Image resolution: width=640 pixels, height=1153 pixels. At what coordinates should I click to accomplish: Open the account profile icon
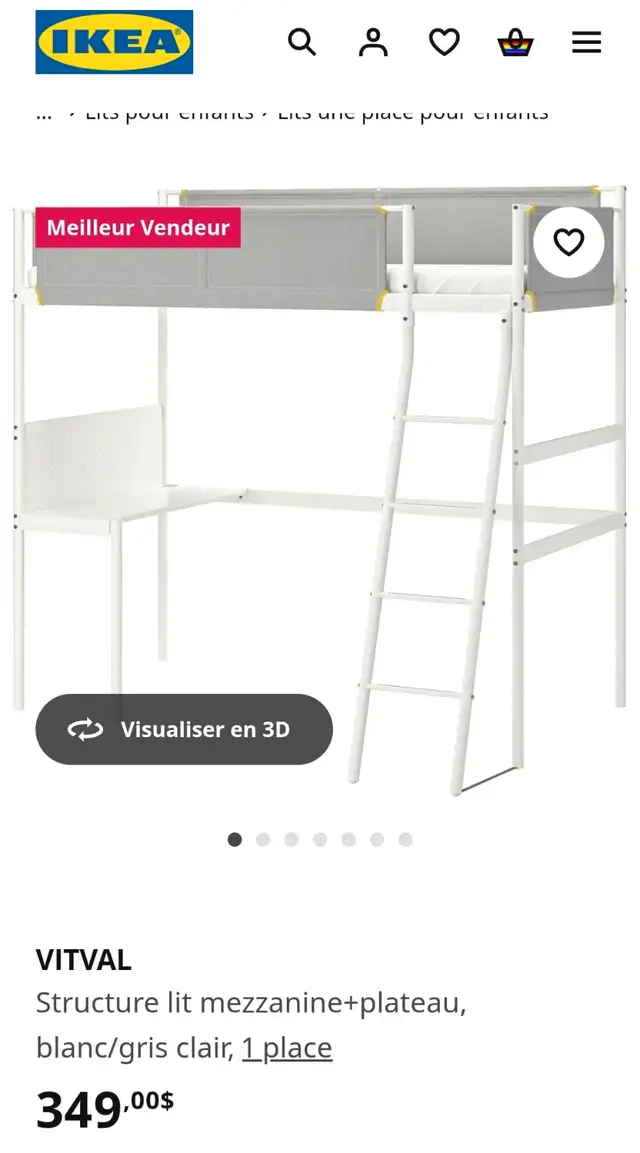tap(373, 42)
